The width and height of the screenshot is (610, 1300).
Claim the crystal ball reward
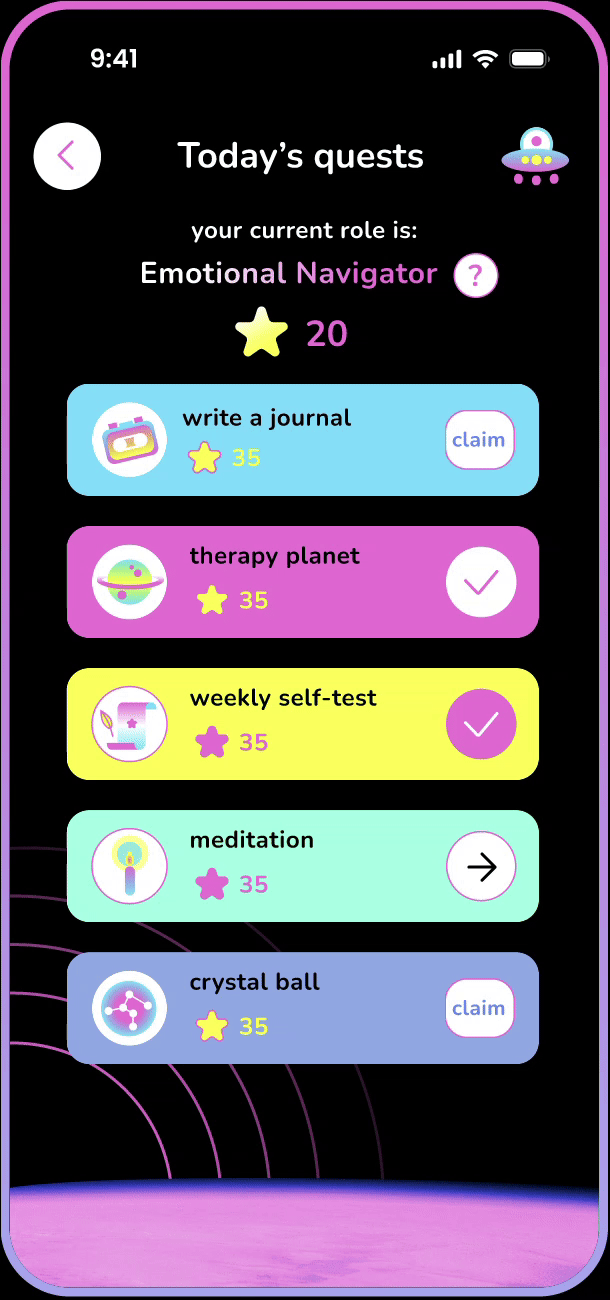click(x=479, y=1008)
